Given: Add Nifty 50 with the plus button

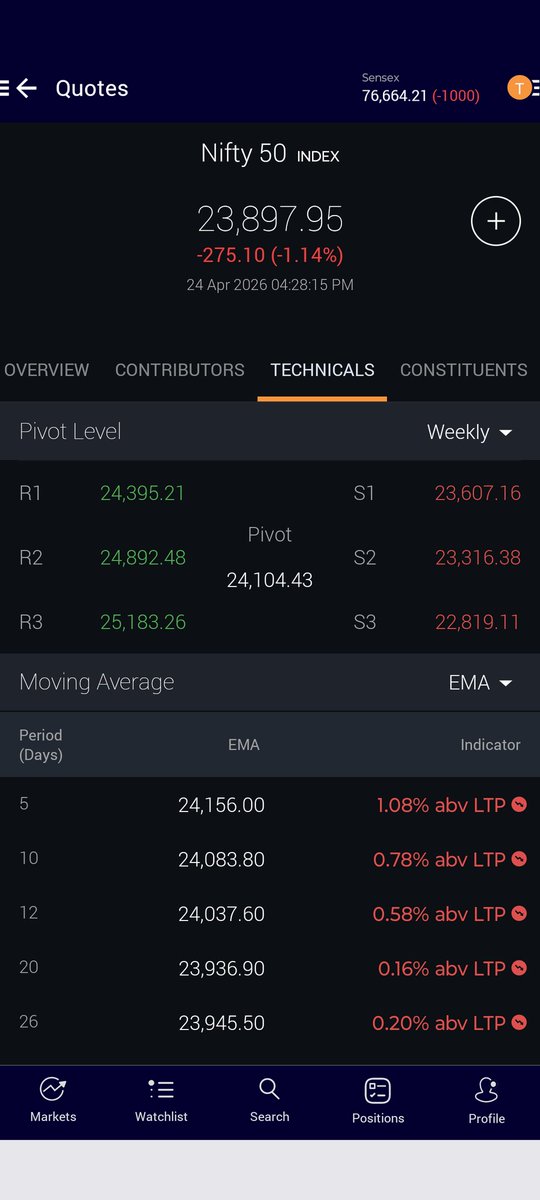Looking at the screenshot, I should [x=496, y=221].
